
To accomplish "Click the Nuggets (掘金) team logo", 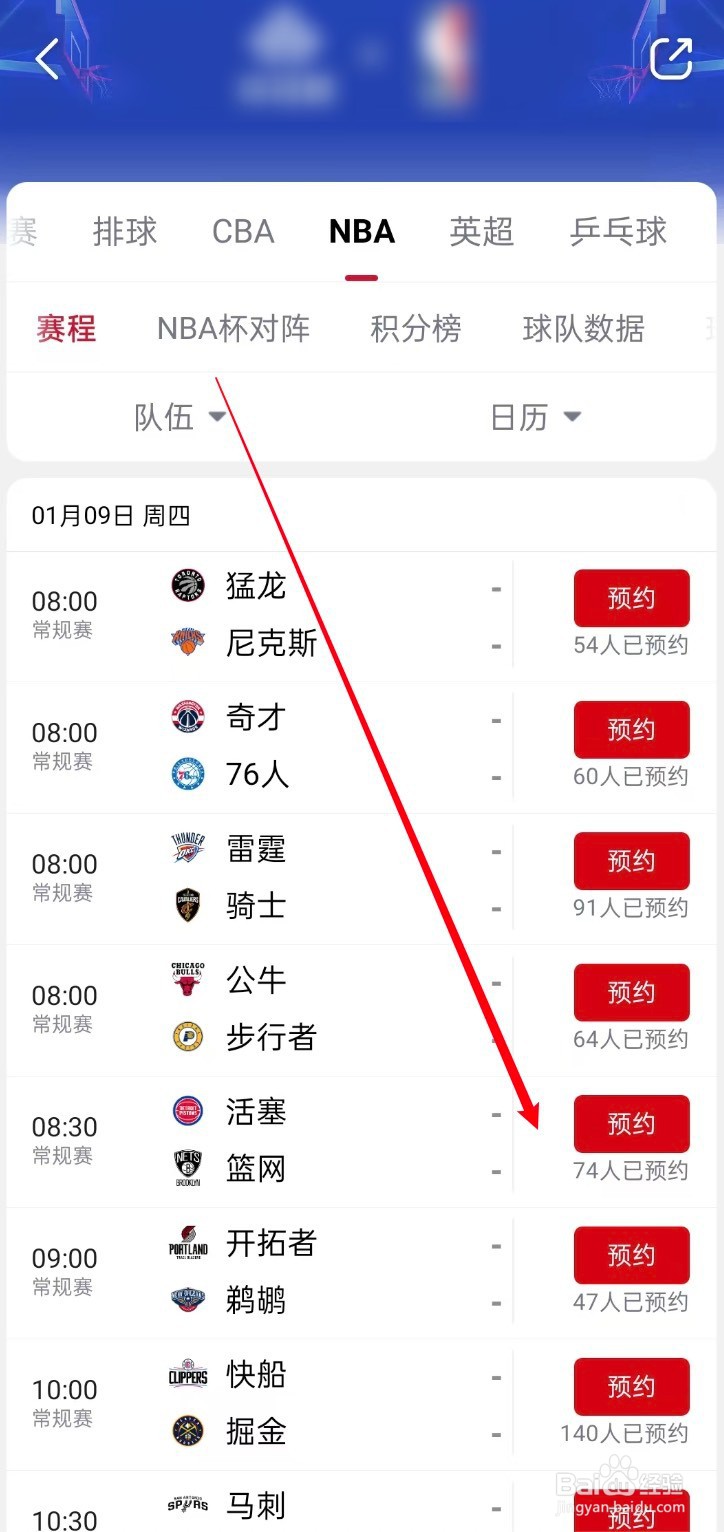I will pyautogui.click(x=186, y=1432).
